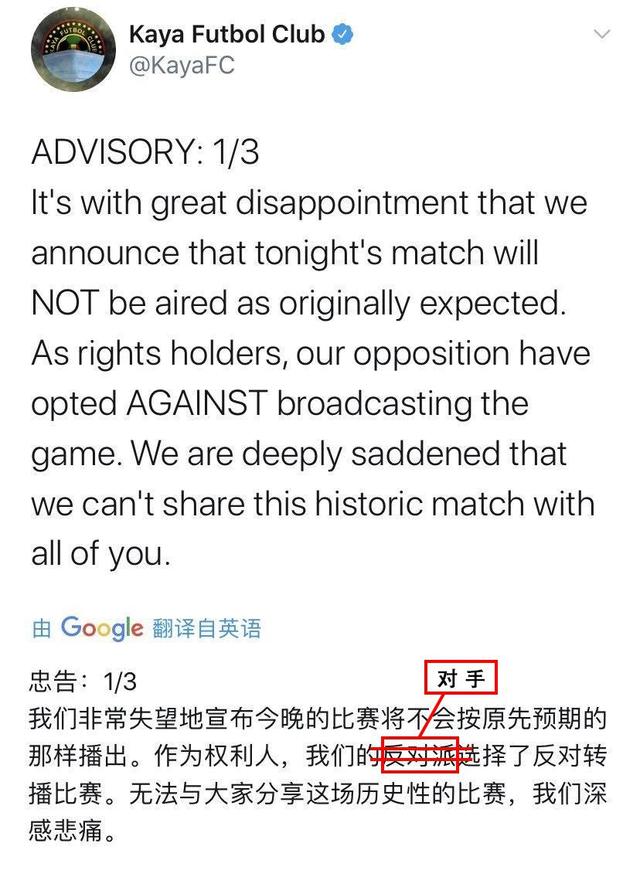The height and width of the screenshot is (877, 640).
Task: Open Kaya Futbol Club's profile picture
Action: 67,55
